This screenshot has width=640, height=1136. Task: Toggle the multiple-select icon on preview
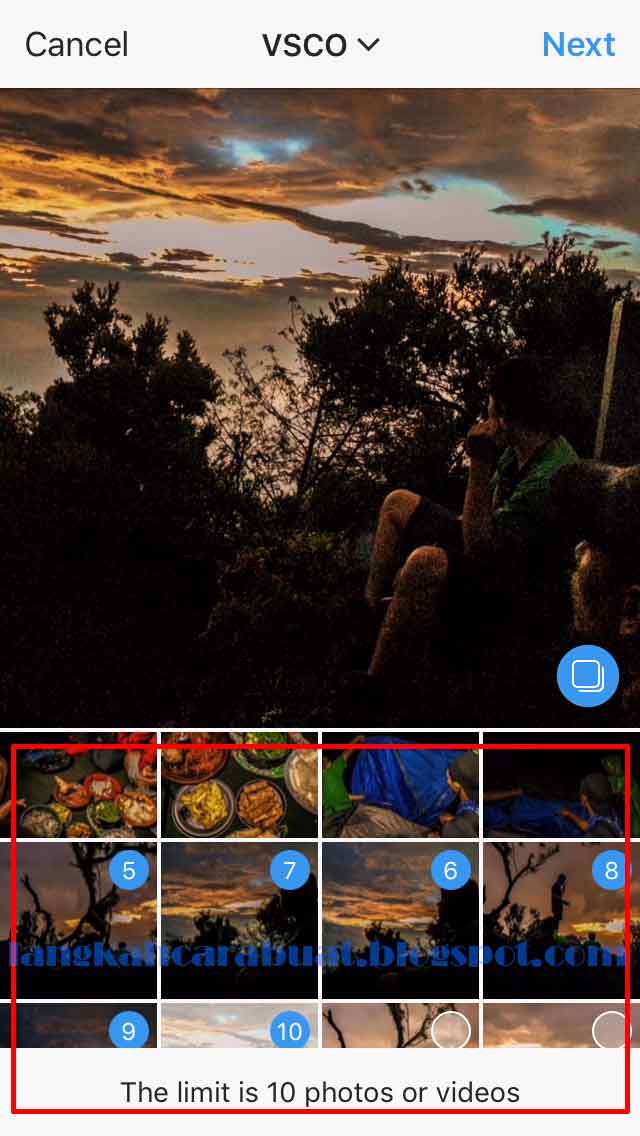[x=587, y=677]
